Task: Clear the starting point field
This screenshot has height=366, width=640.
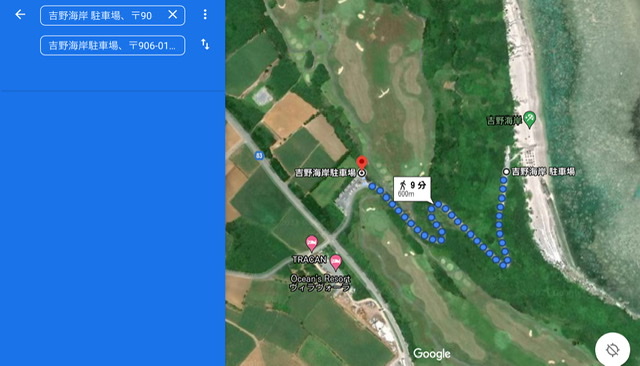Action: [x=173, y=15]
